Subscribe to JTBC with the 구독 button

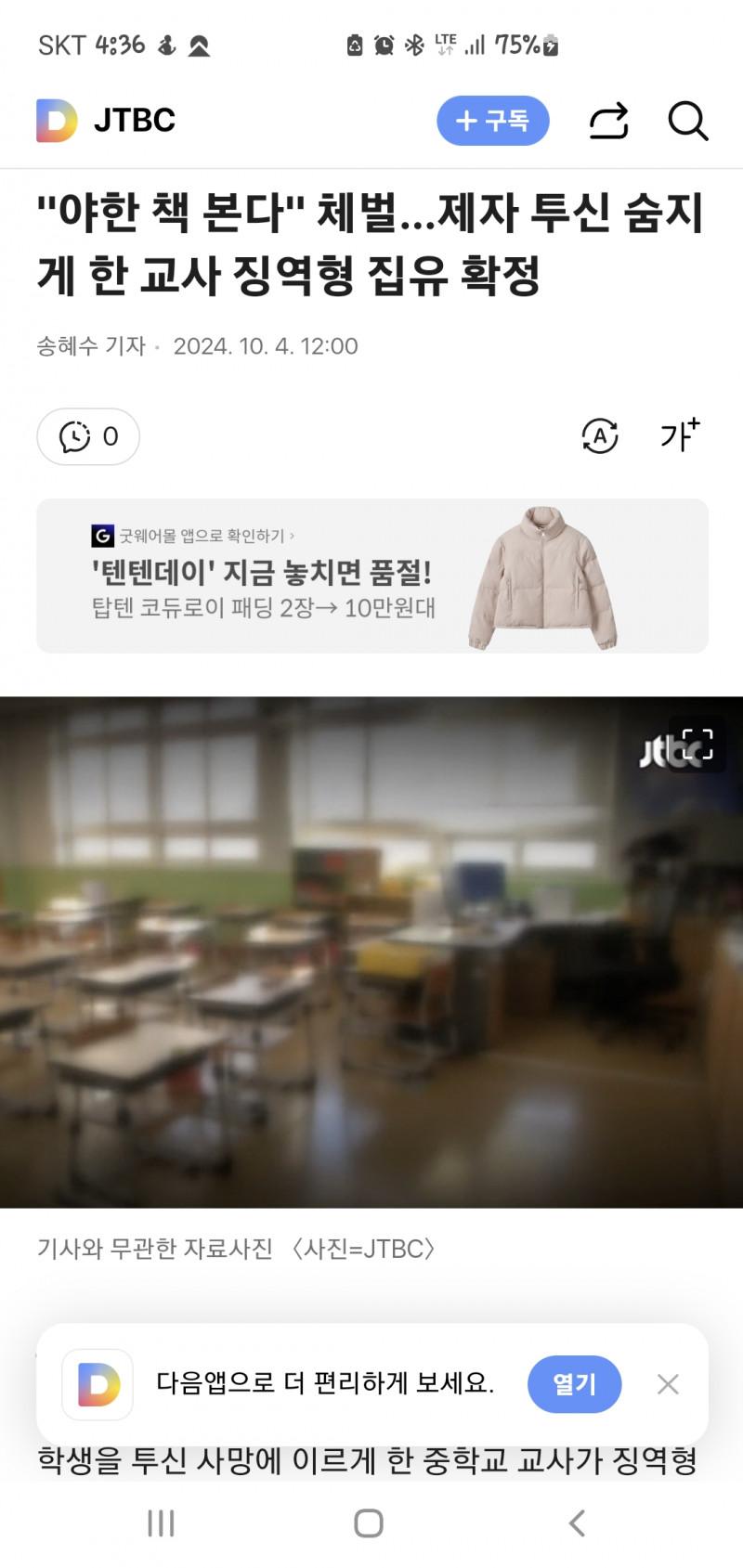click(492, 121)
